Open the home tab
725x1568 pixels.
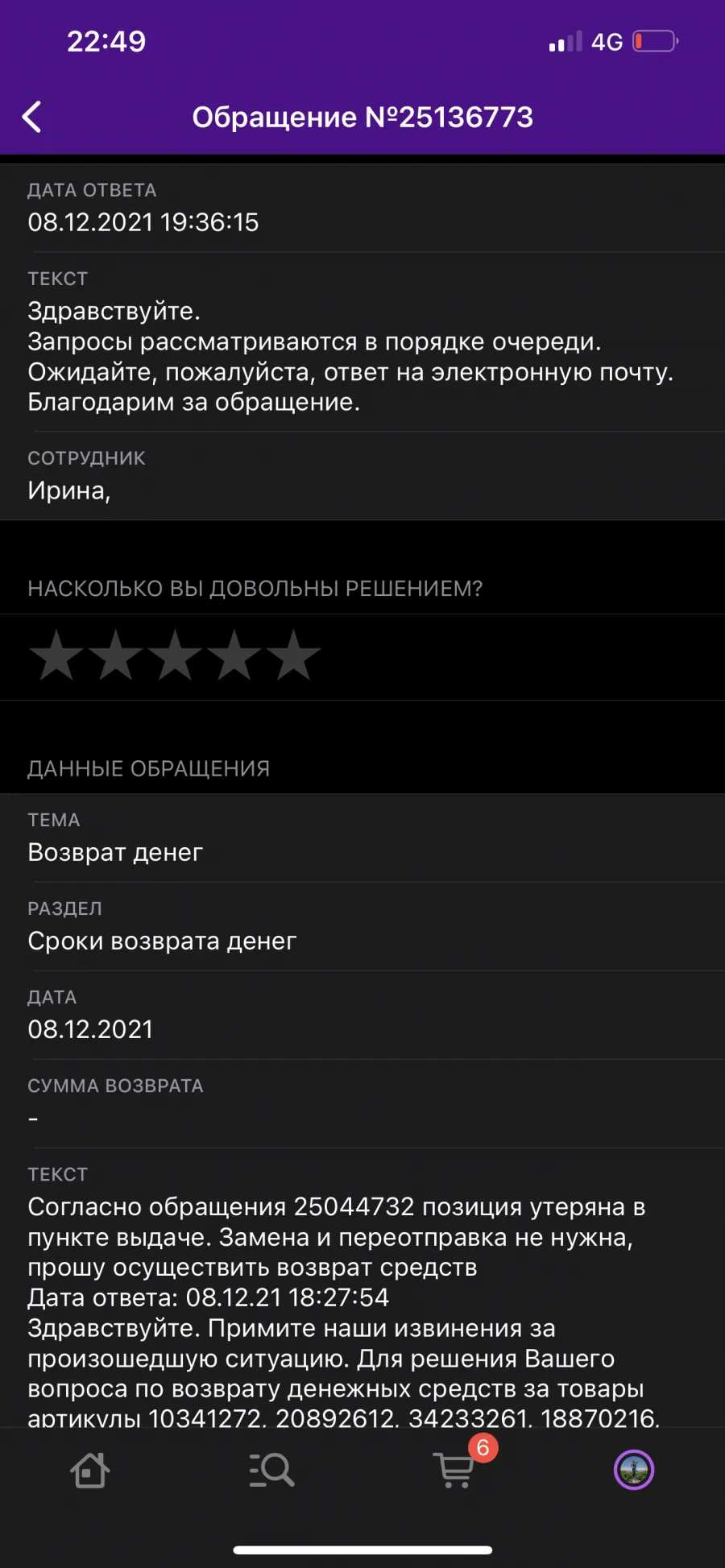(90, 1471)
